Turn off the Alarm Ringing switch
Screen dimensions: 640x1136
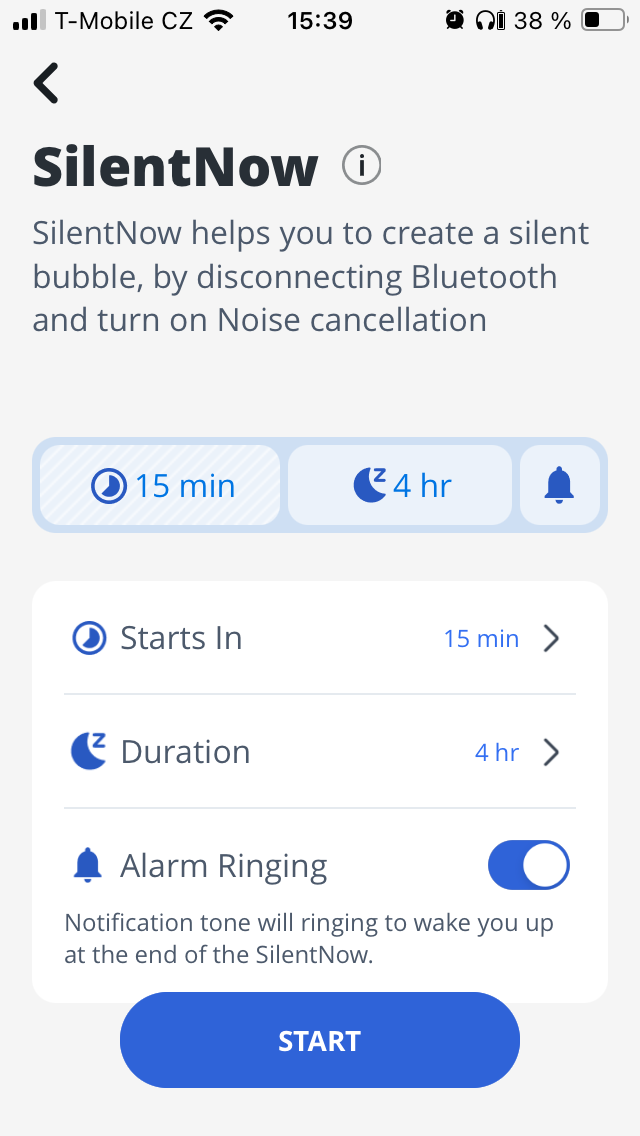pyautogui.click(x=528, y=865)
